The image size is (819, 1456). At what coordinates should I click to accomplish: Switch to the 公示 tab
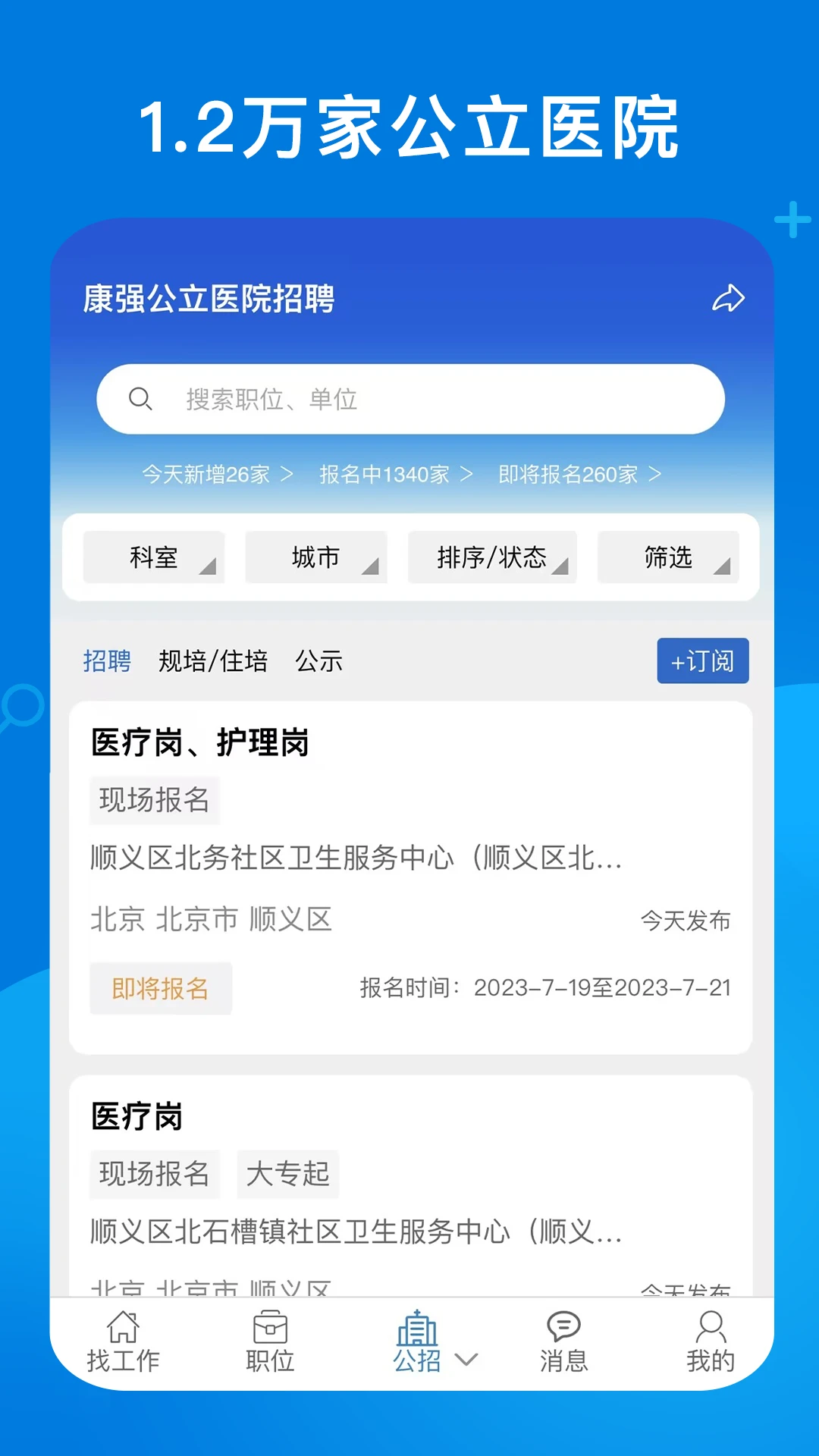pos(319,661)
